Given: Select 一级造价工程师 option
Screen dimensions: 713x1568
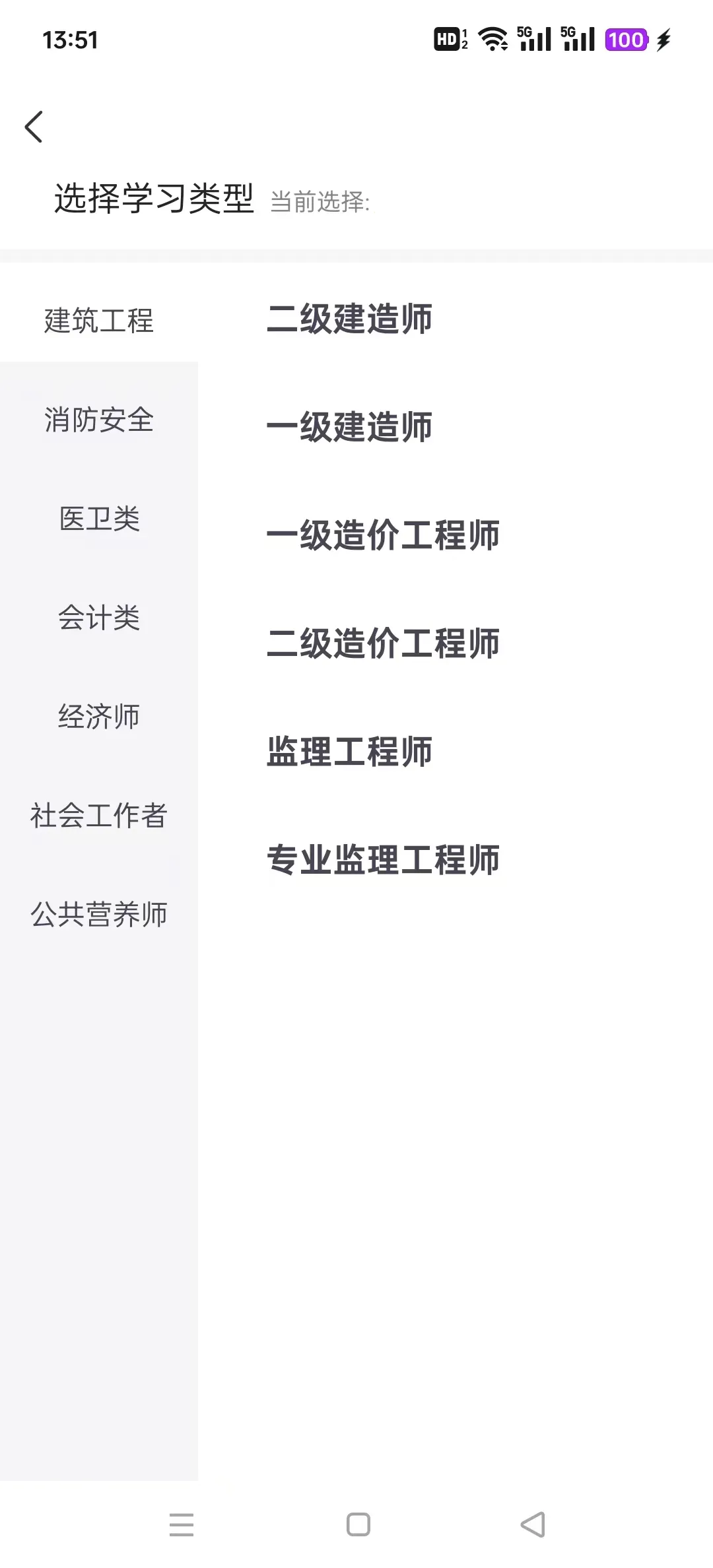Looking at the screenshot, I should pyautogui.click(x=383, y=535).
